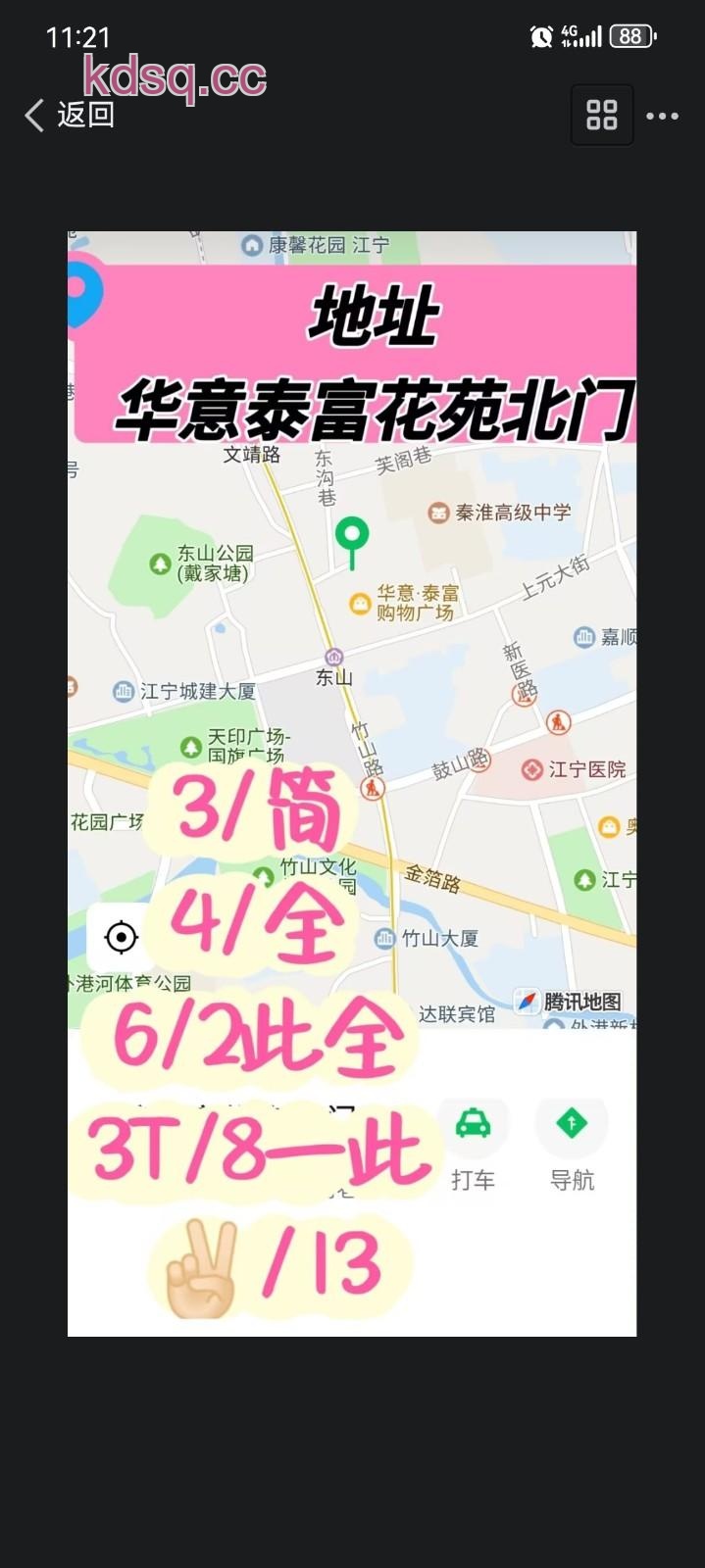Image resolution: width=705 pixels, height=1568 pixels.
Task: Open the grid view icon
Action: tap(601, 115)
